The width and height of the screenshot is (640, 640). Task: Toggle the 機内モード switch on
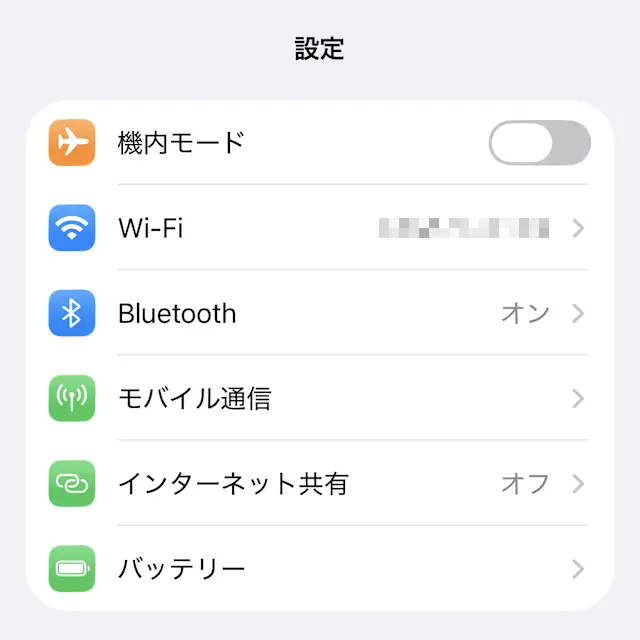tap(539, 143)
